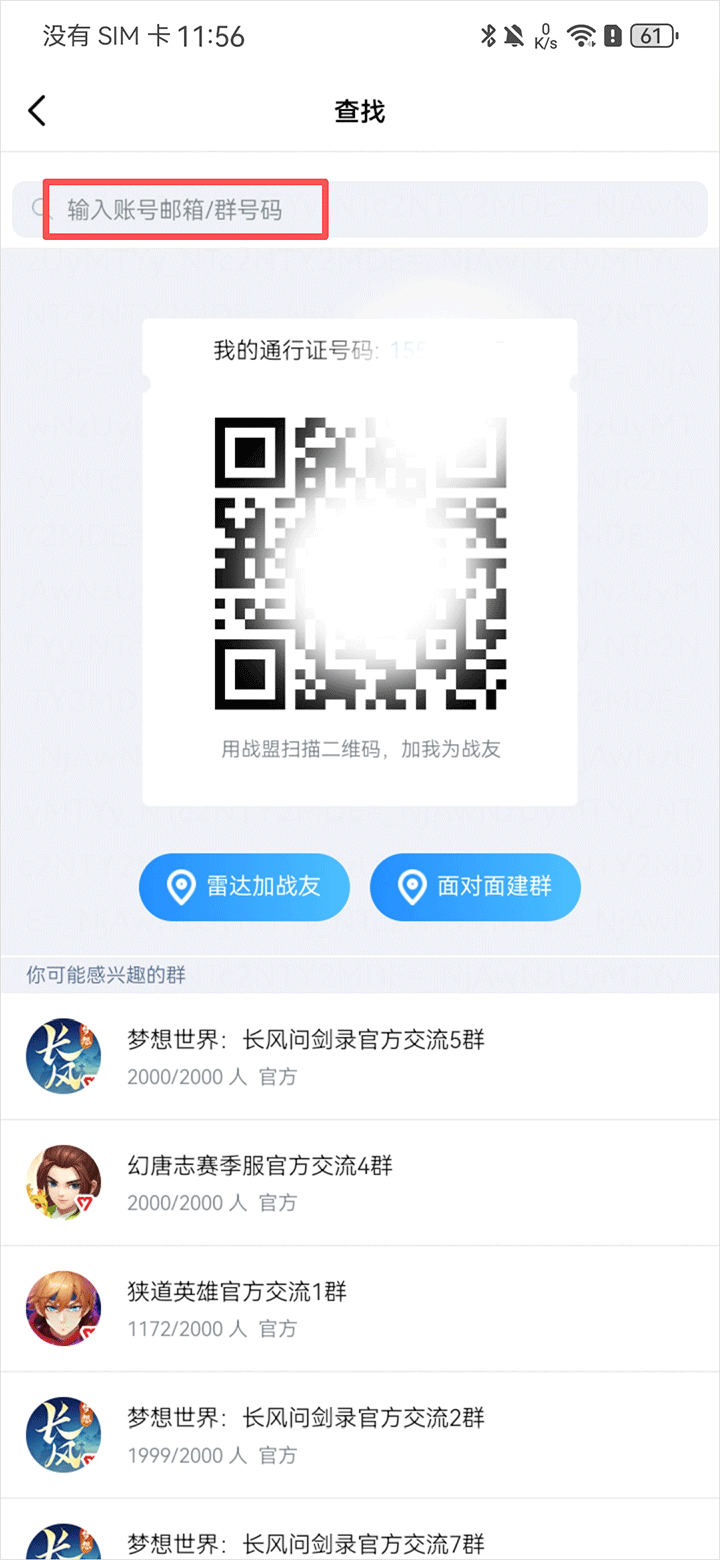Open 雷达加战友
This screenshot has height=1560, width=720.
click(x=244, y=886)
